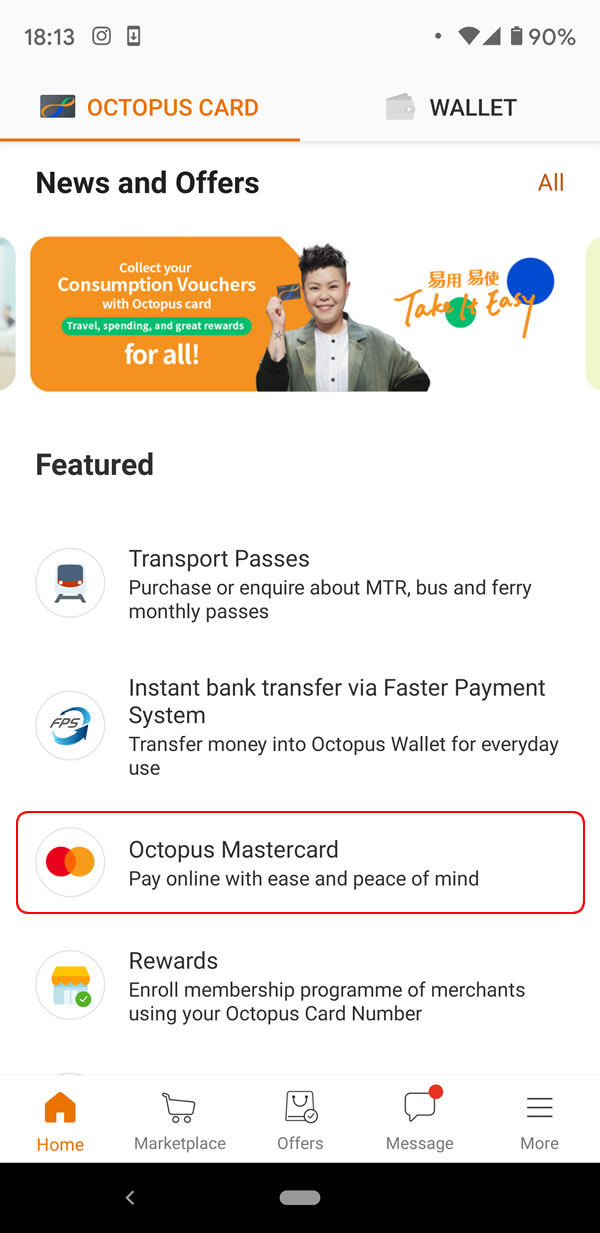Screen dimensions: 600x1233
Task: Tap the system back button
Action: (129, 1197)
